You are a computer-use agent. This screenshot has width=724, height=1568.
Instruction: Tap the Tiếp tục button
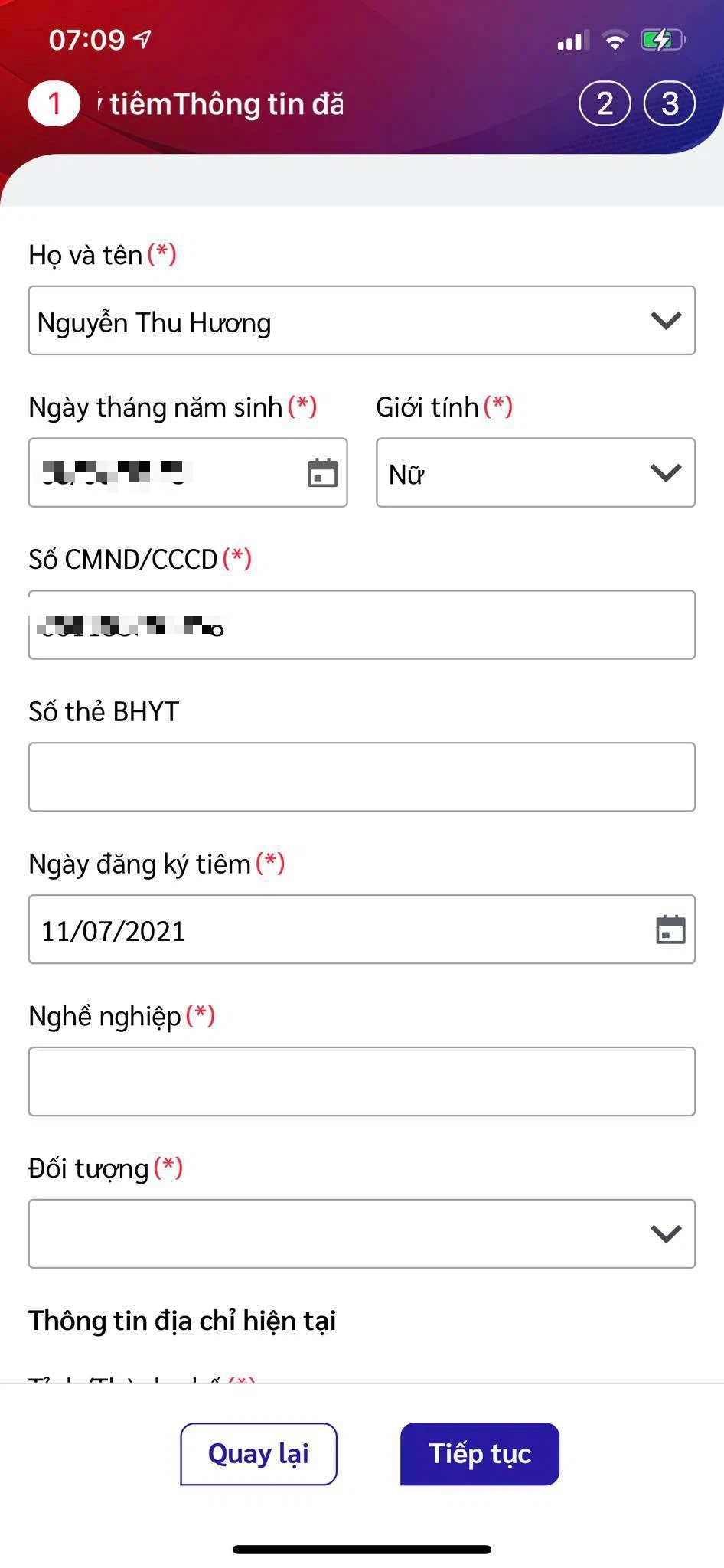479,1453
